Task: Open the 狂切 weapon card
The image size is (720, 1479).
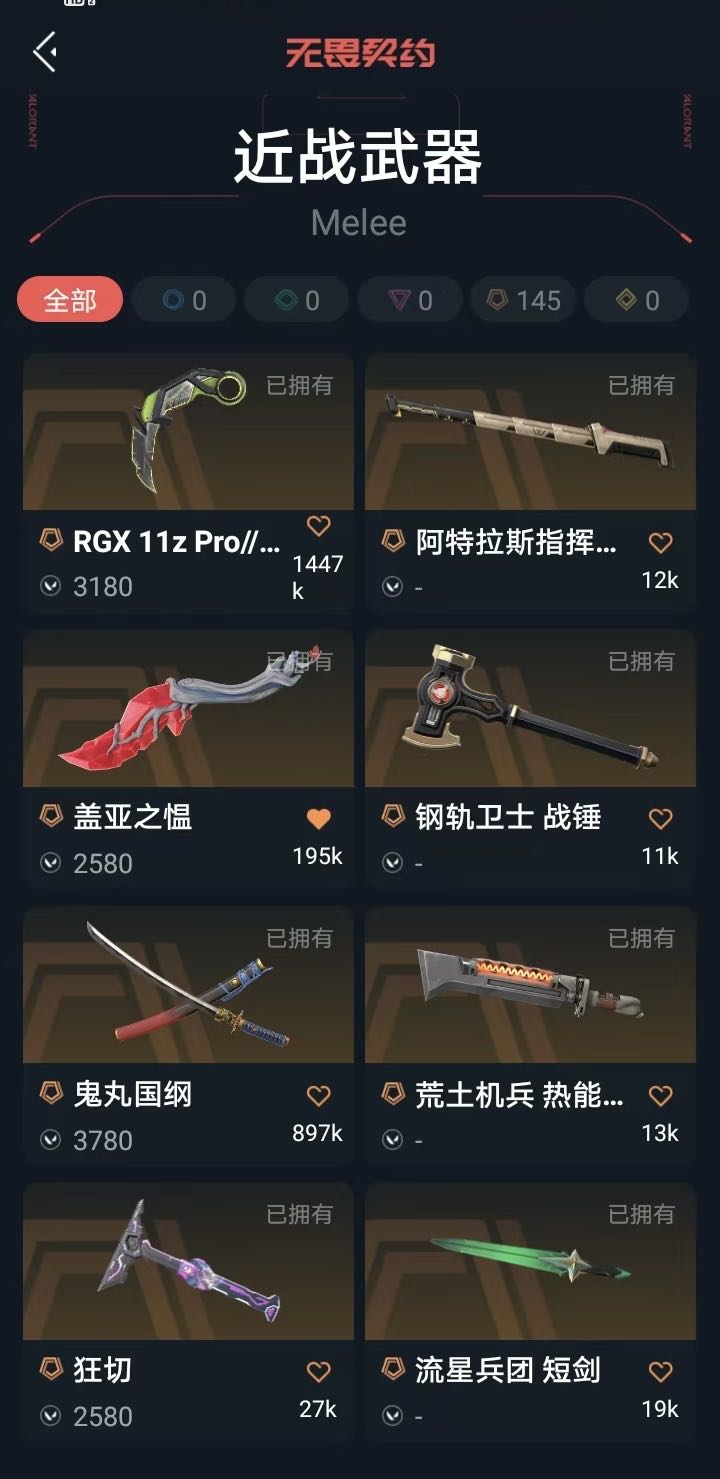Action: [188, 1311]
